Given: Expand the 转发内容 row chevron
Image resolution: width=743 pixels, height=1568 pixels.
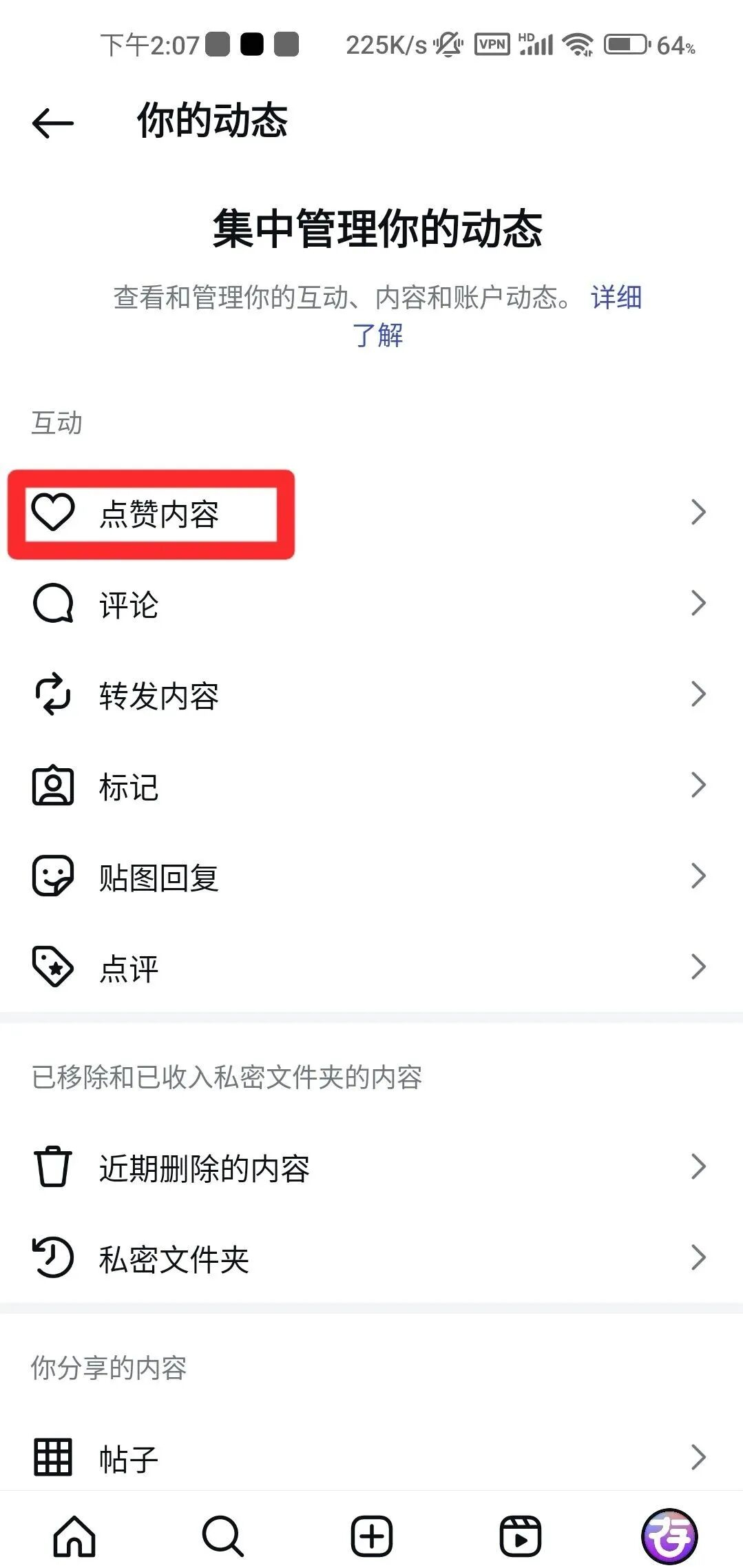Looking at the screenshot, I should [x=700, y=696].
